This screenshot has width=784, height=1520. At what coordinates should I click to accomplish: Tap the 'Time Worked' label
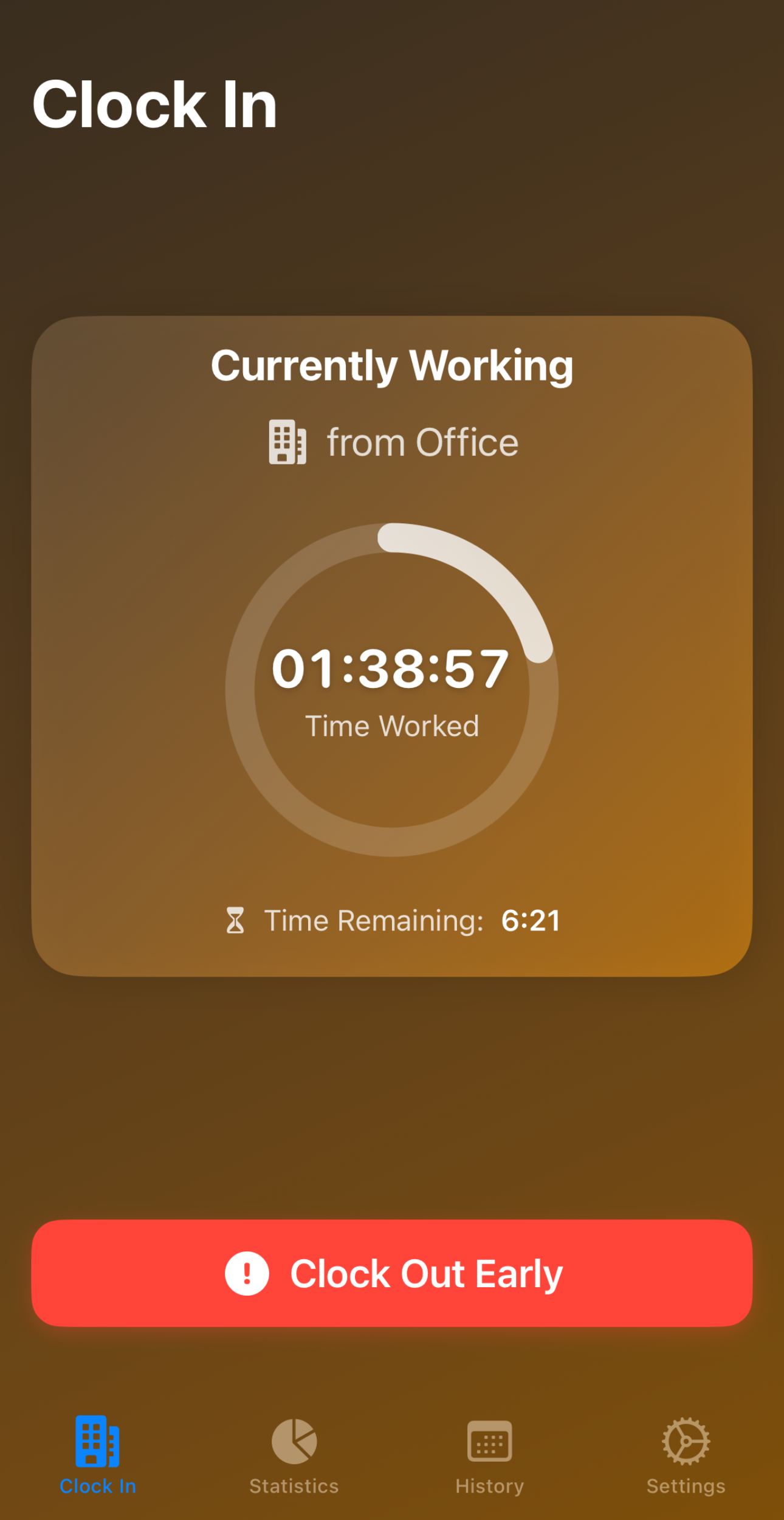click(393, 725)
